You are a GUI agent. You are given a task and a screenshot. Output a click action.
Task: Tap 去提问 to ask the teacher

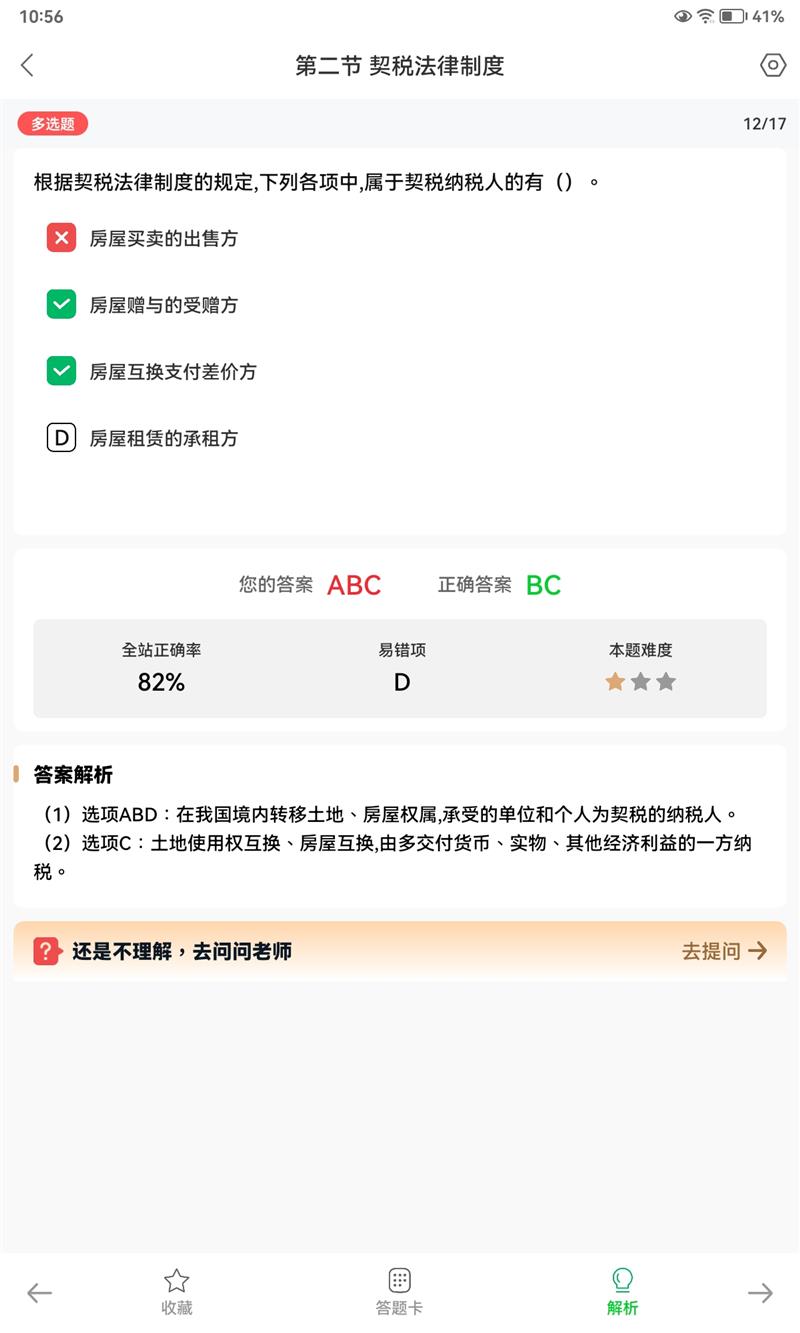pos(724,951)
